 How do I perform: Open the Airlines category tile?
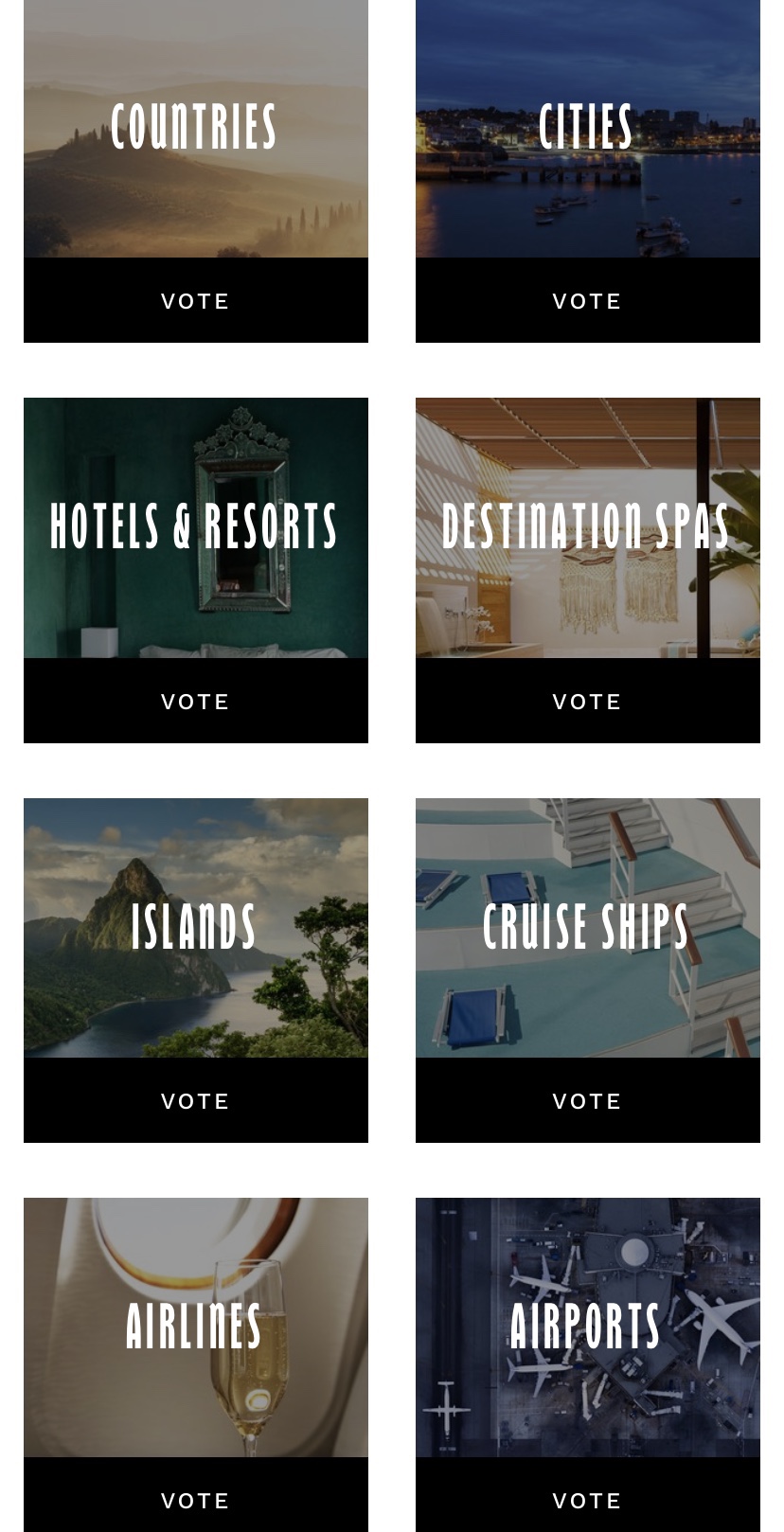(x=196, y=1327)
